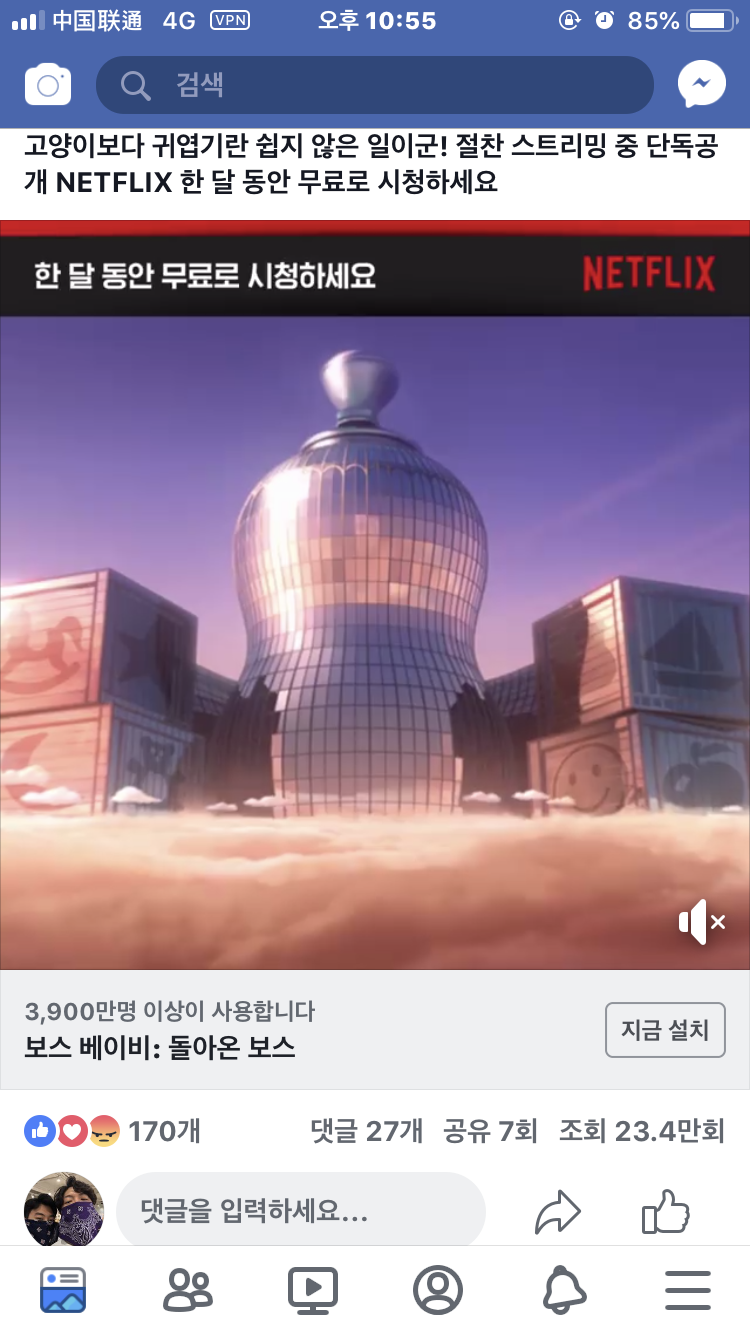
Task: View the 170 reactions list
Action: point(112,1131)
